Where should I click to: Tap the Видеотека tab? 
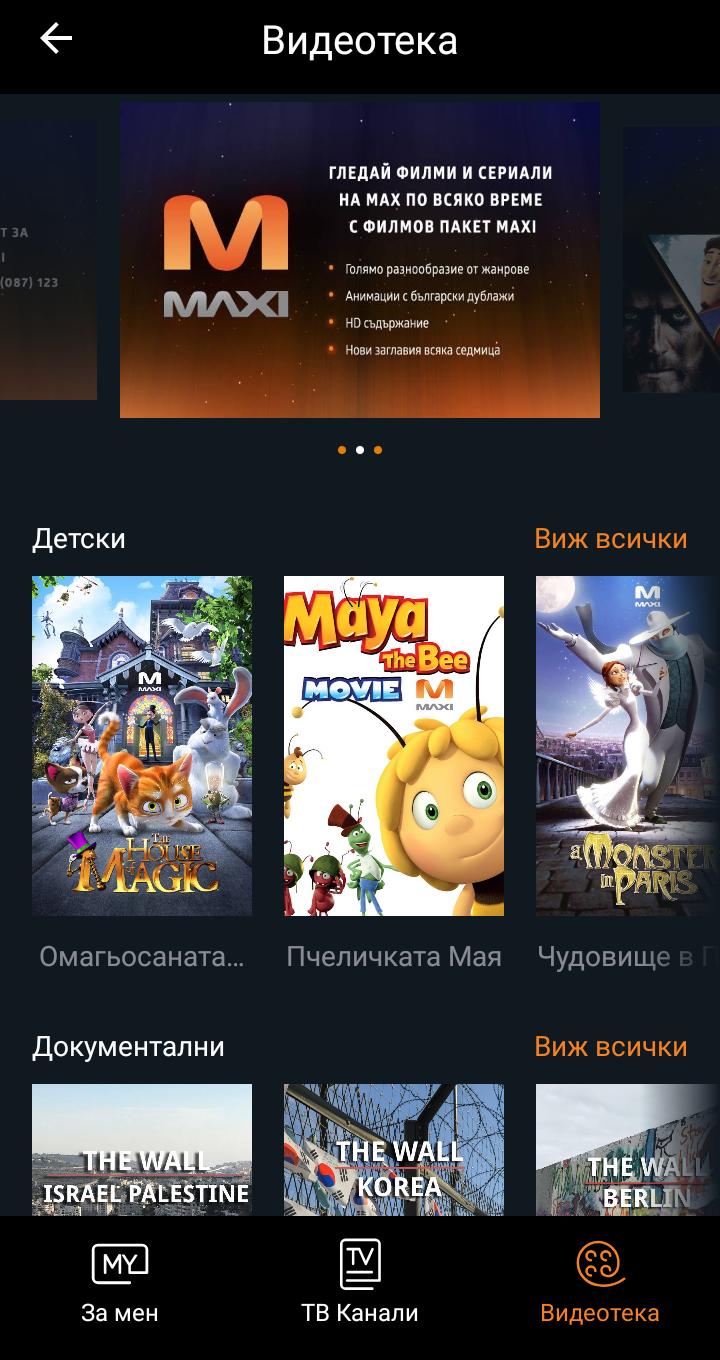pos(600,1284)
